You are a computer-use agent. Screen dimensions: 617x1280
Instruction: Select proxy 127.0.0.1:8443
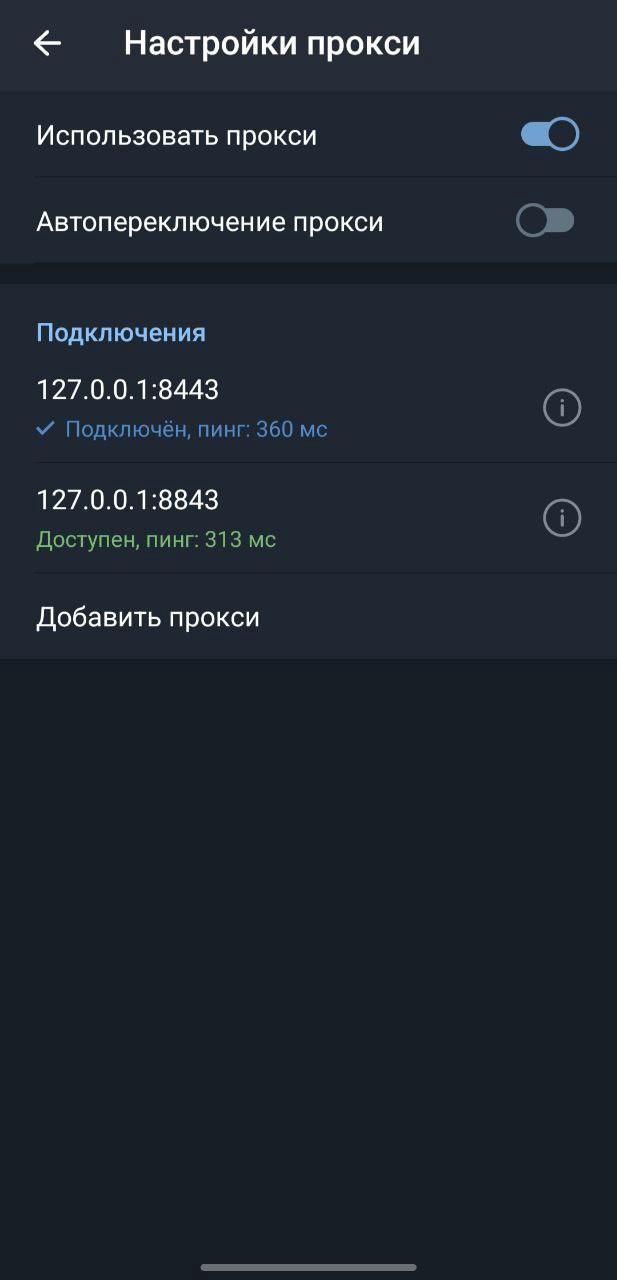[250, 408]
